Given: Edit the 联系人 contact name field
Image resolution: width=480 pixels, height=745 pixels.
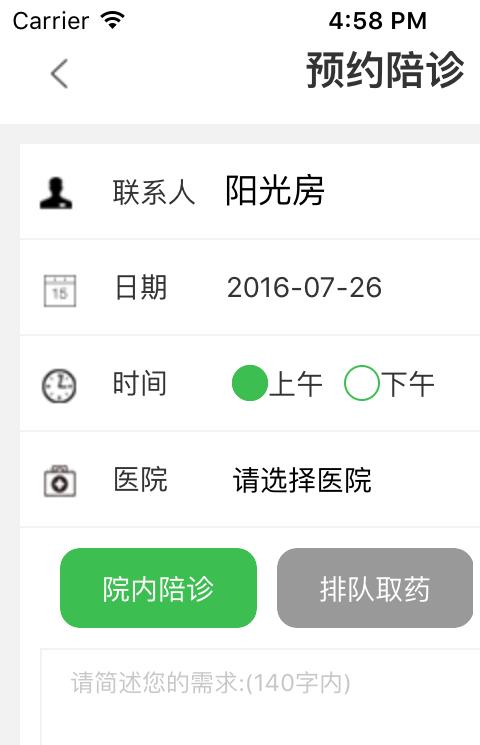Looking at the screenshot, I should pyautogui.click(x=352, y=191).
